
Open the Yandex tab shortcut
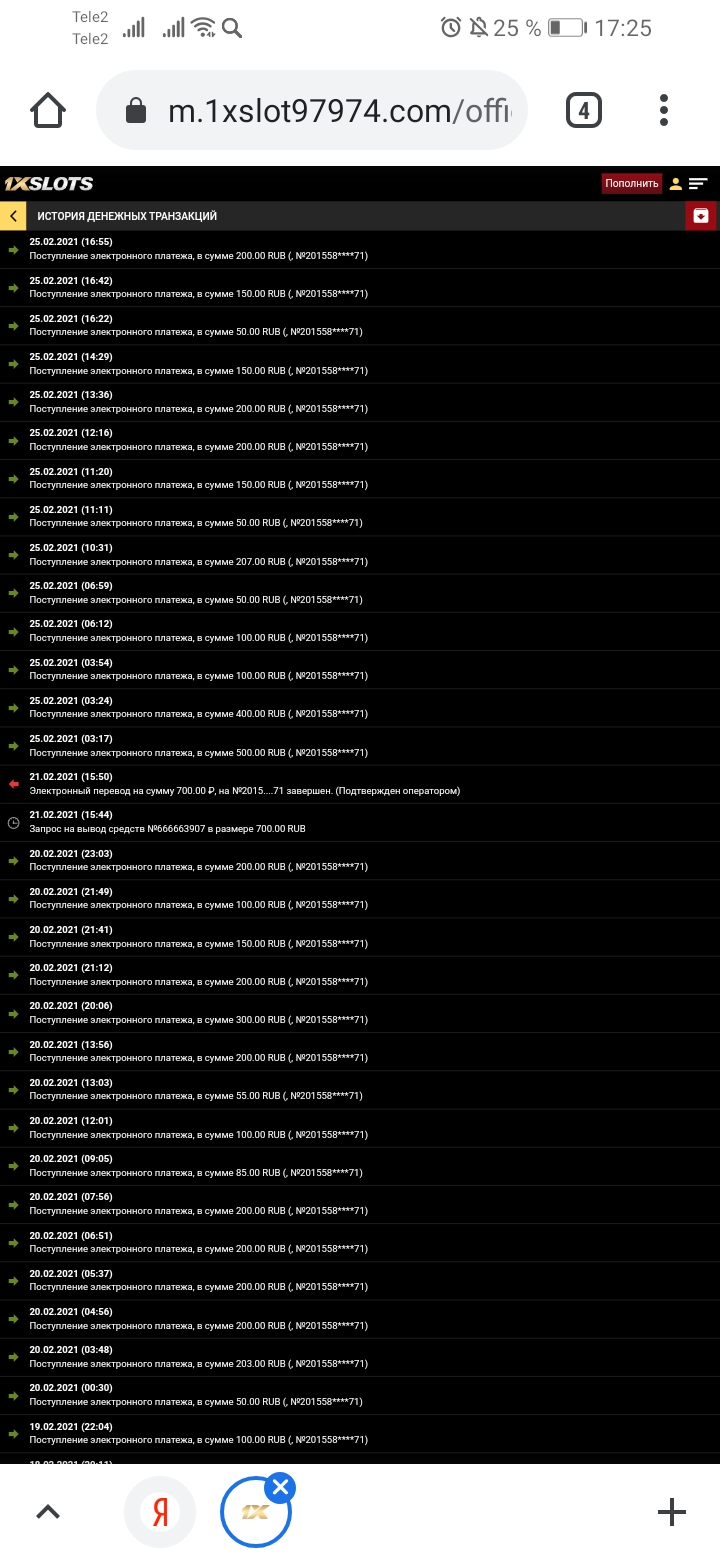click(160, 1512)
